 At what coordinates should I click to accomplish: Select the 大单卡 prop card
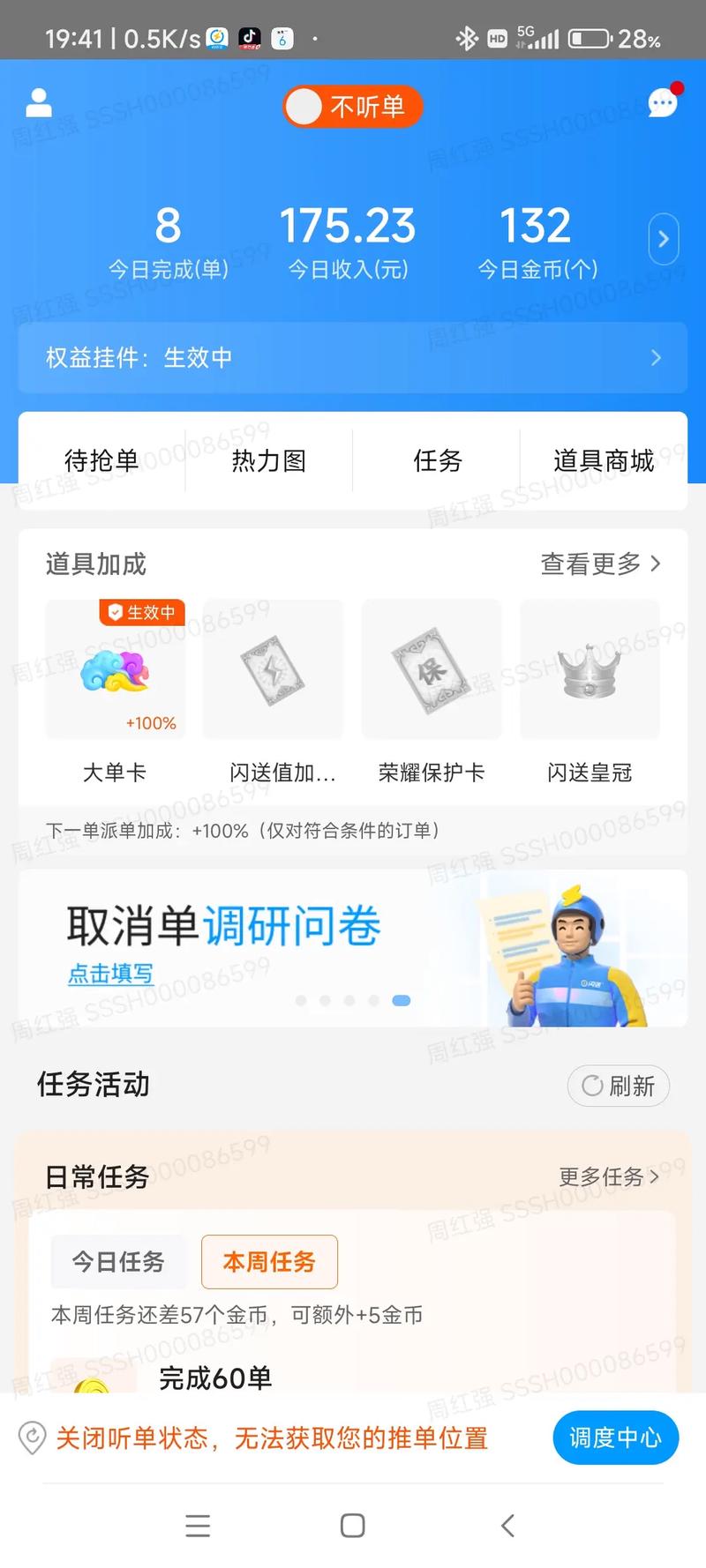[115, 670]
